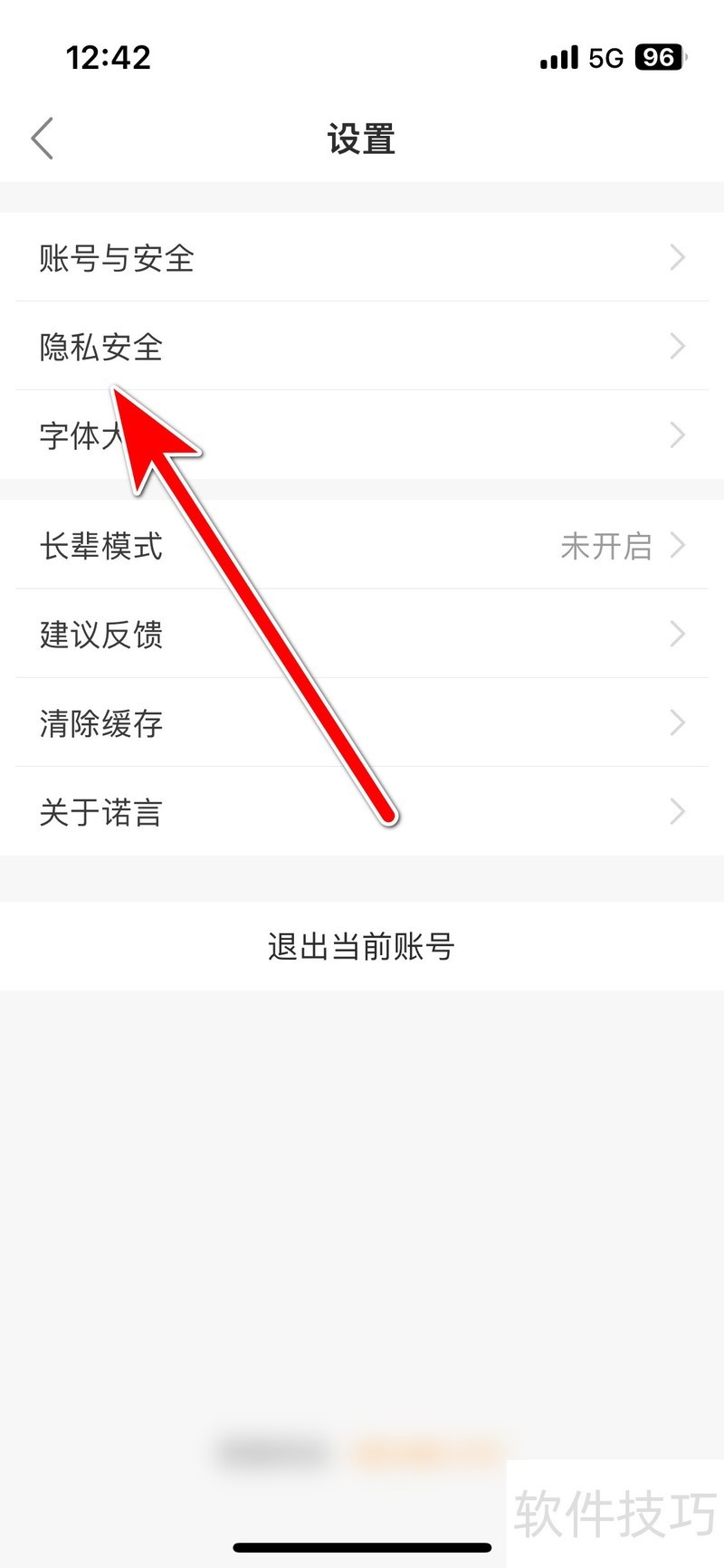Tap 退出当前账号 to log out
Image resolution: width=724 pixels, height=1568 pixels.
[362, 947]
